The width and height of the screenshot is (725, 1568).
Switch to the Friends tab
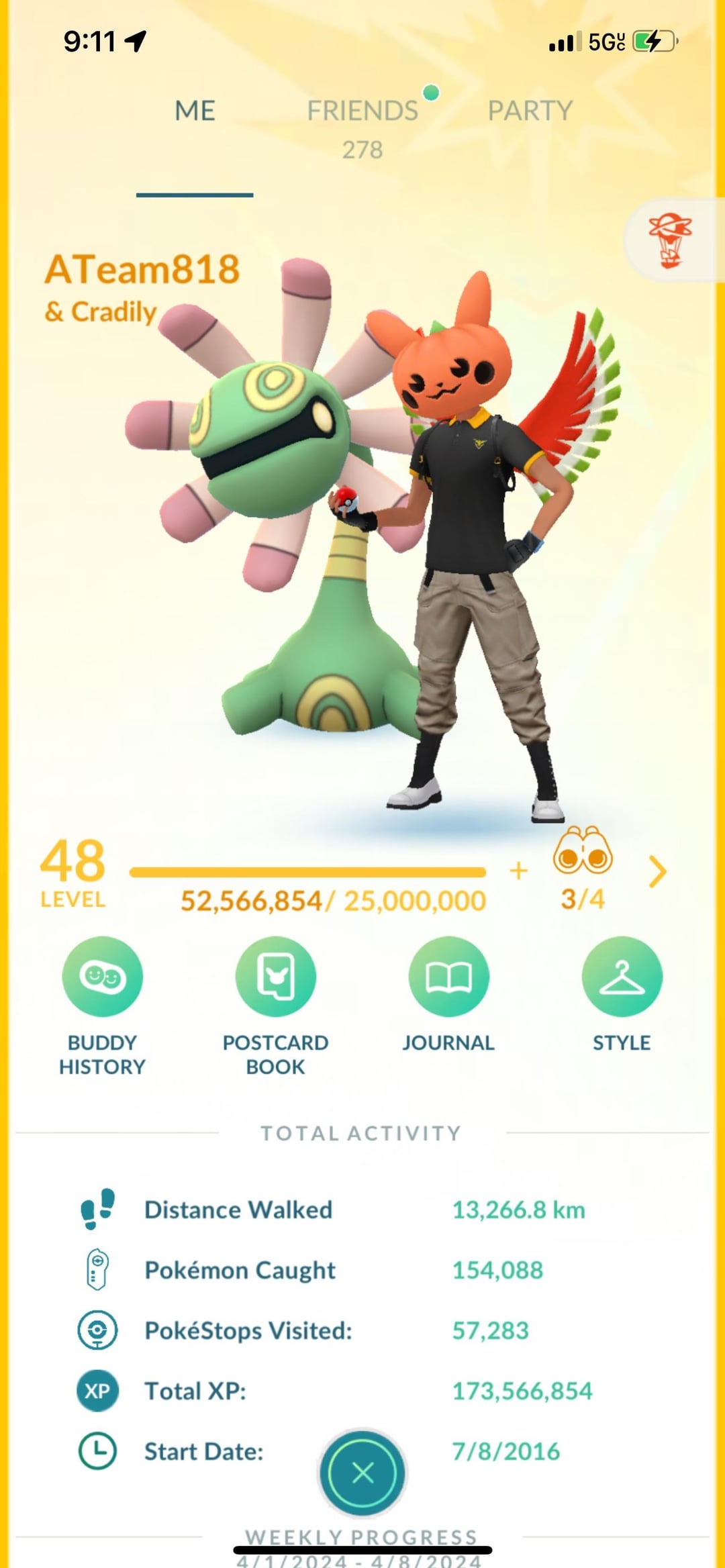[362, 111]
